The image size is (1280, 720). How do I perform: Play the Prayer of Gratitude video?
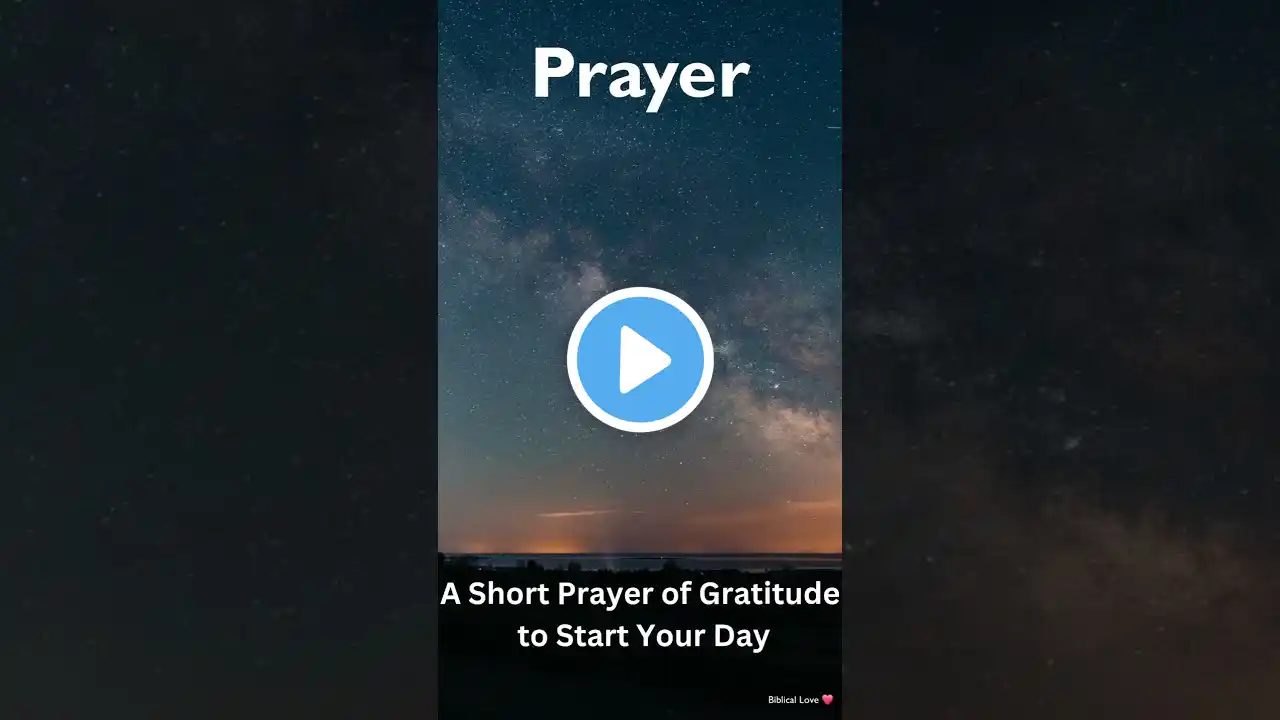click(640, 360)
